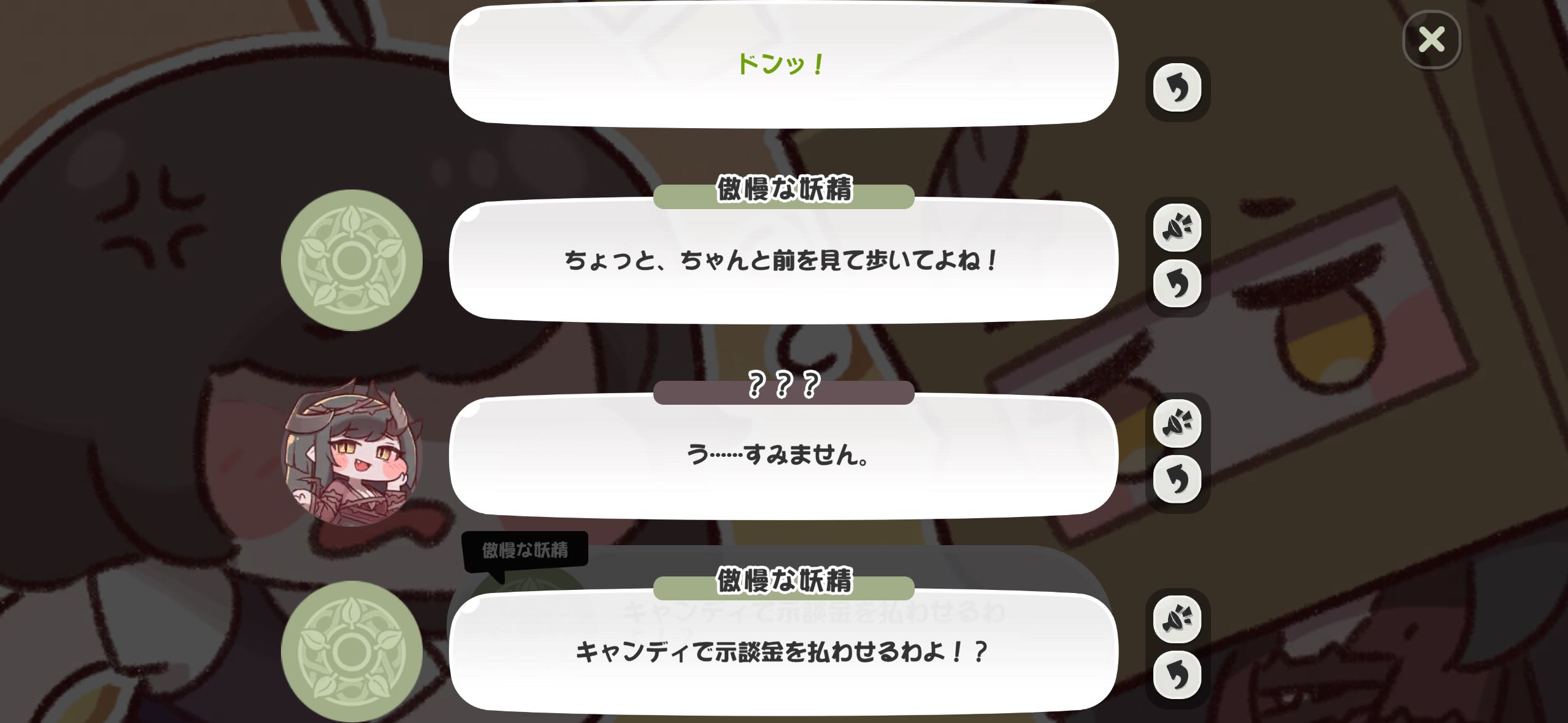Play voice for ちょっと、ちゃんと前を見て line

tap(1177, 228)
